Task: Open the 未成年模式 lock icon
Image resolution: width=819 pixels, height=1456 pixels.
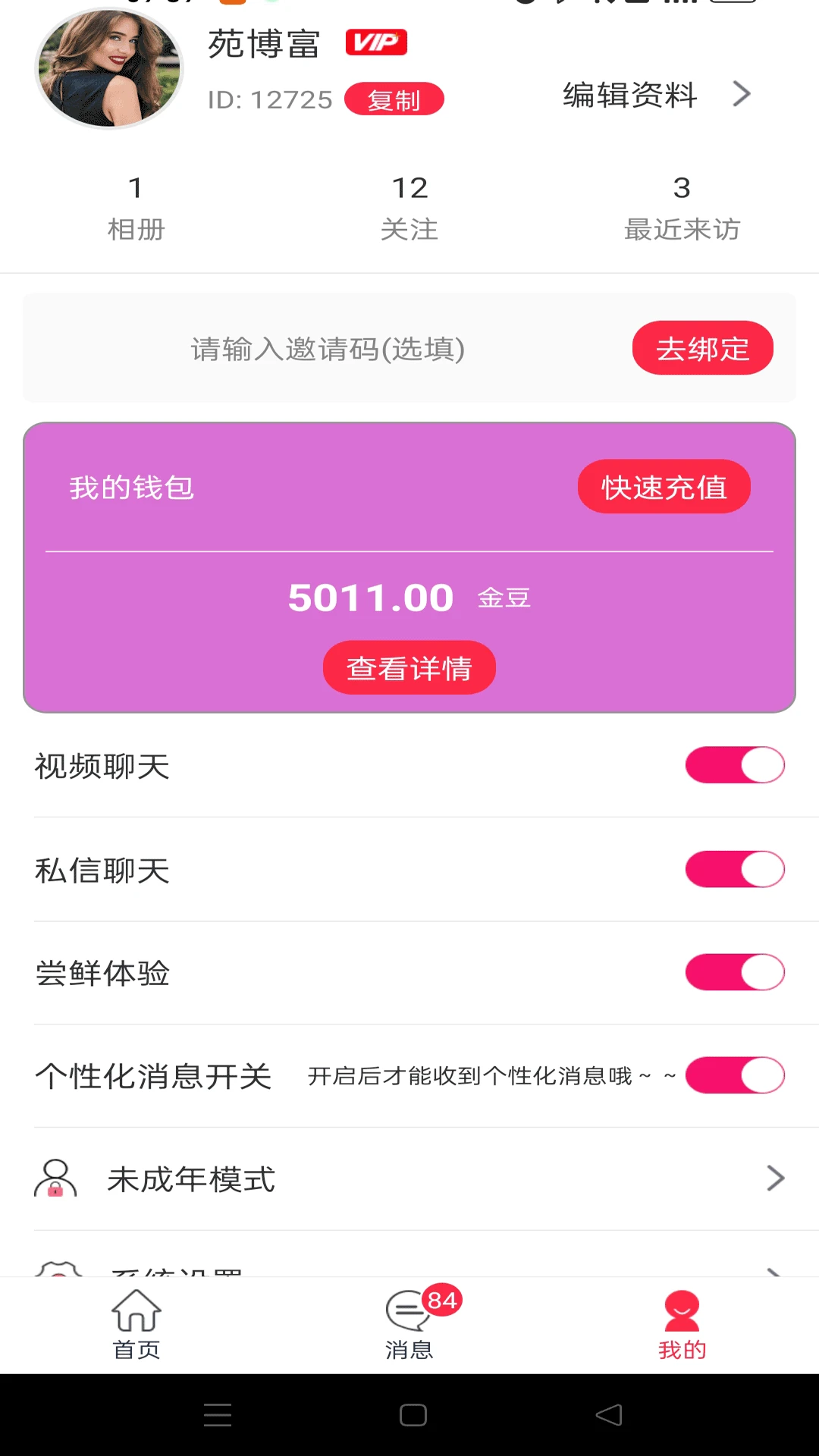Action: click(x=53, y=1178)
